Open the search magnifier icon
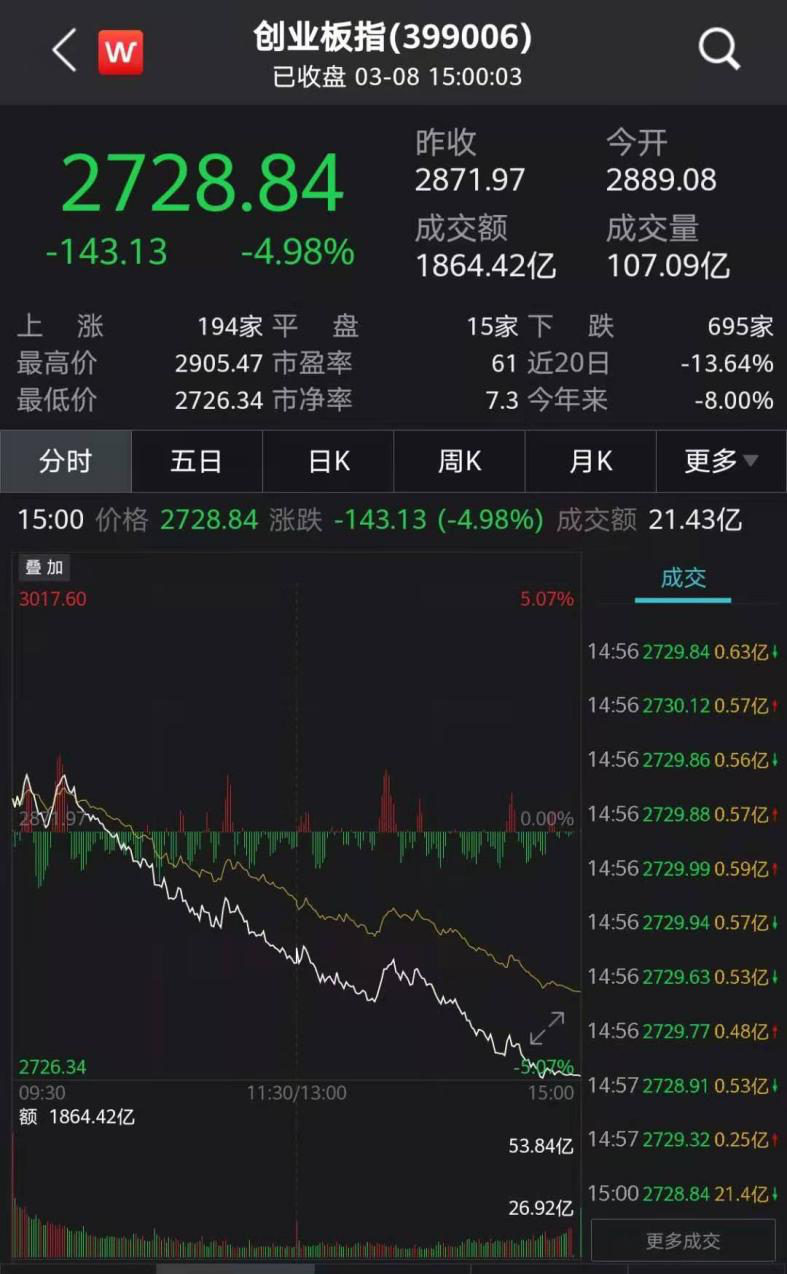This screenshot has height=1274, width=787. 718,48
